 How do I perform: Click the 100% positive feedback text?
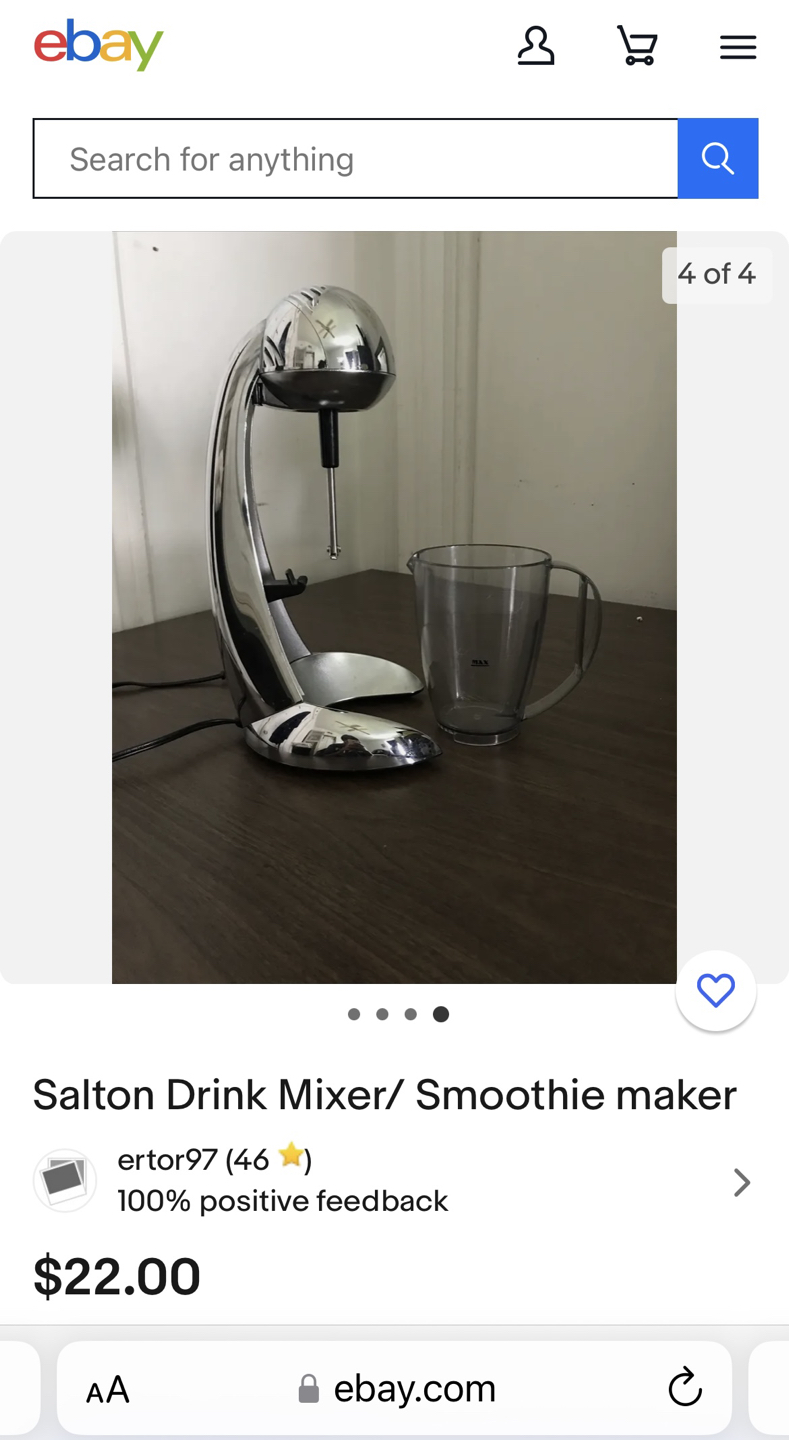pos(282,1201)
